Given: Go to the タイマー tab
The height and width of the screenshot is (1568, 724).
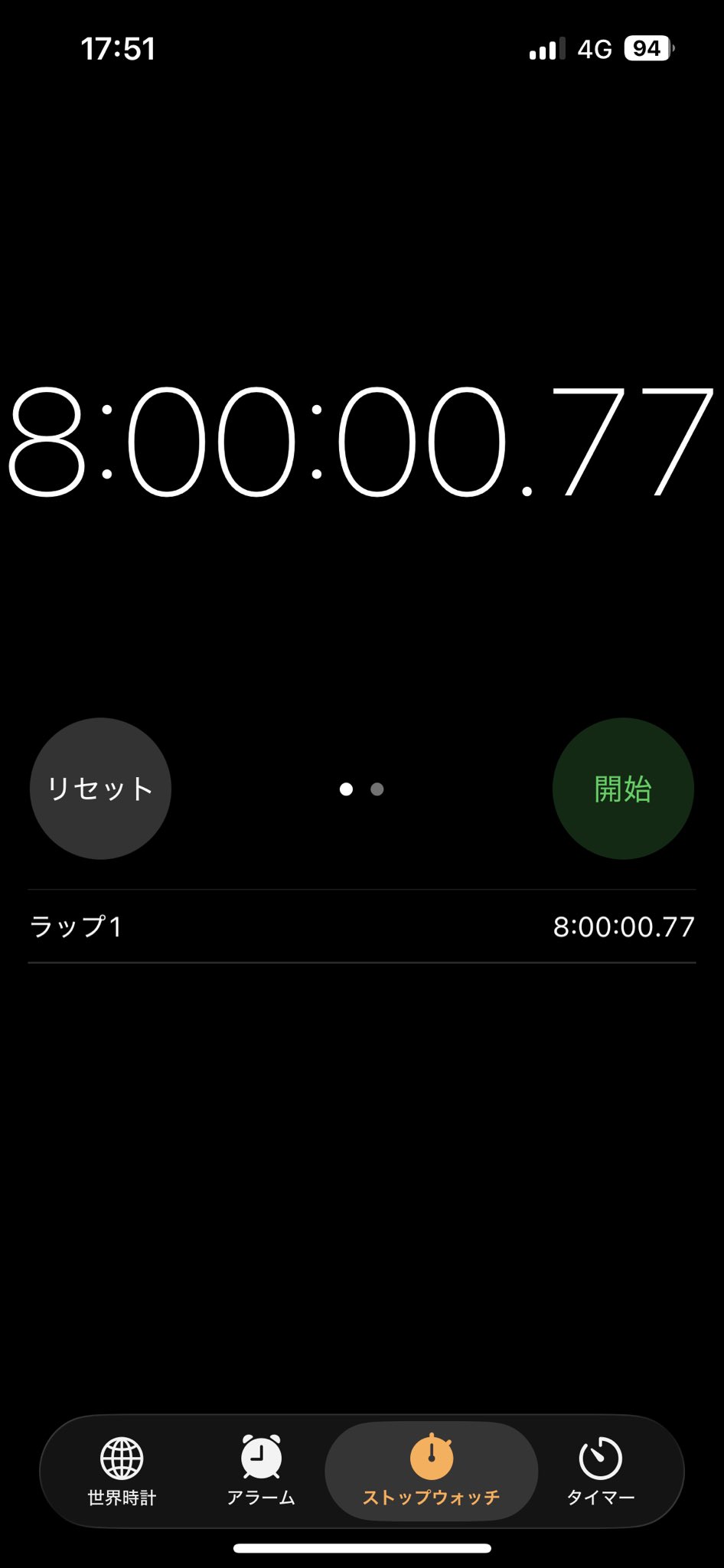Looking at the screenshot, I should point(601,1471).
